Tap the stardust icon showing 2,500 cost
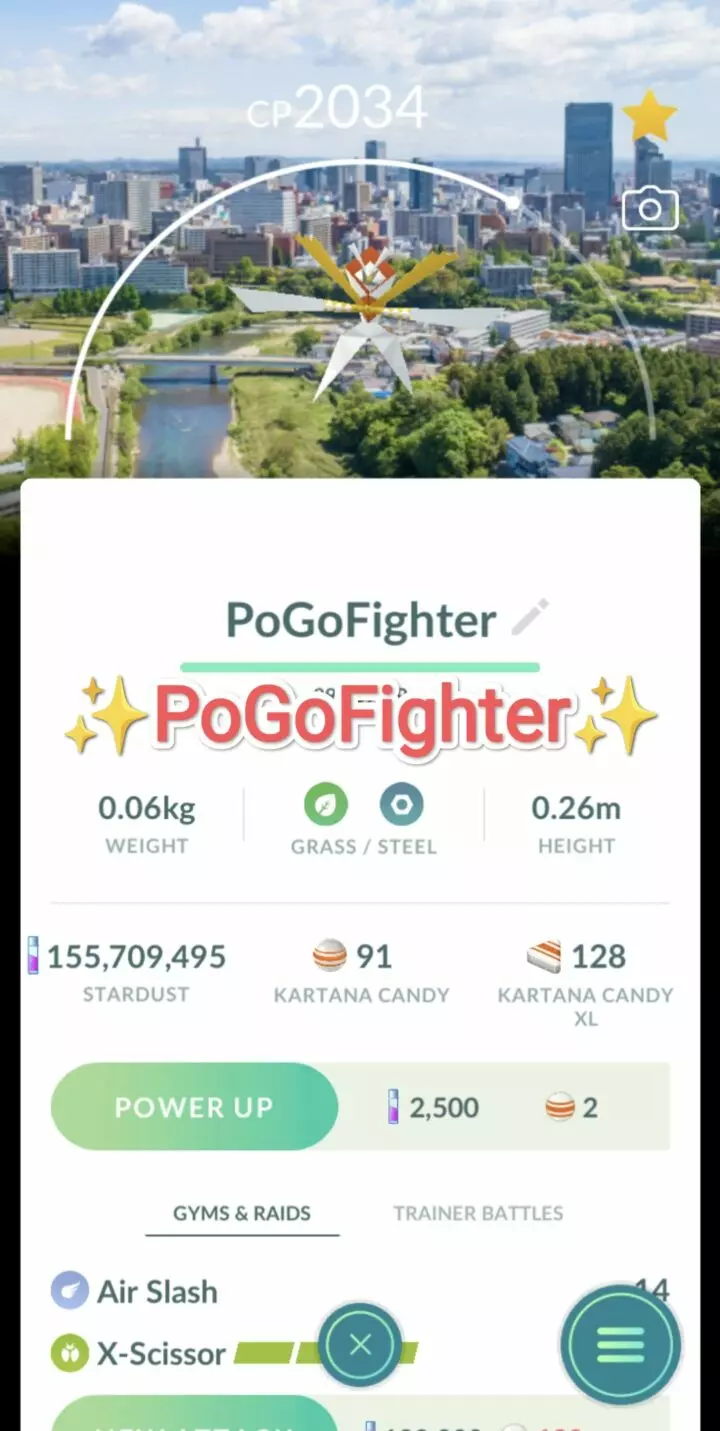Screen dimensions: 720x1431 click(391, 1106)
